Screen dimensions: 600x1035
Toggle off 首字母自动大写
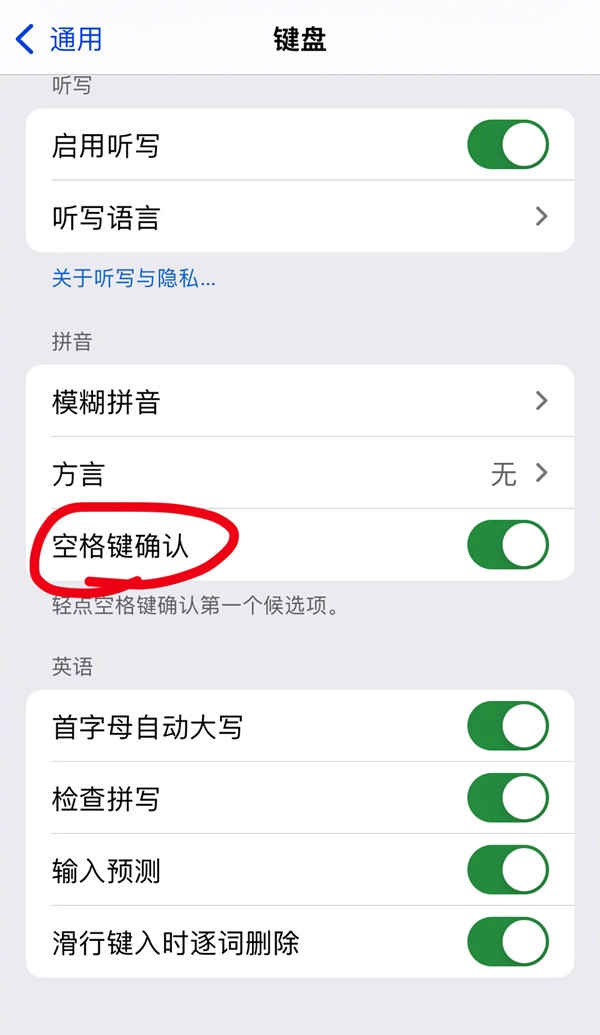[x=507, y=727]
